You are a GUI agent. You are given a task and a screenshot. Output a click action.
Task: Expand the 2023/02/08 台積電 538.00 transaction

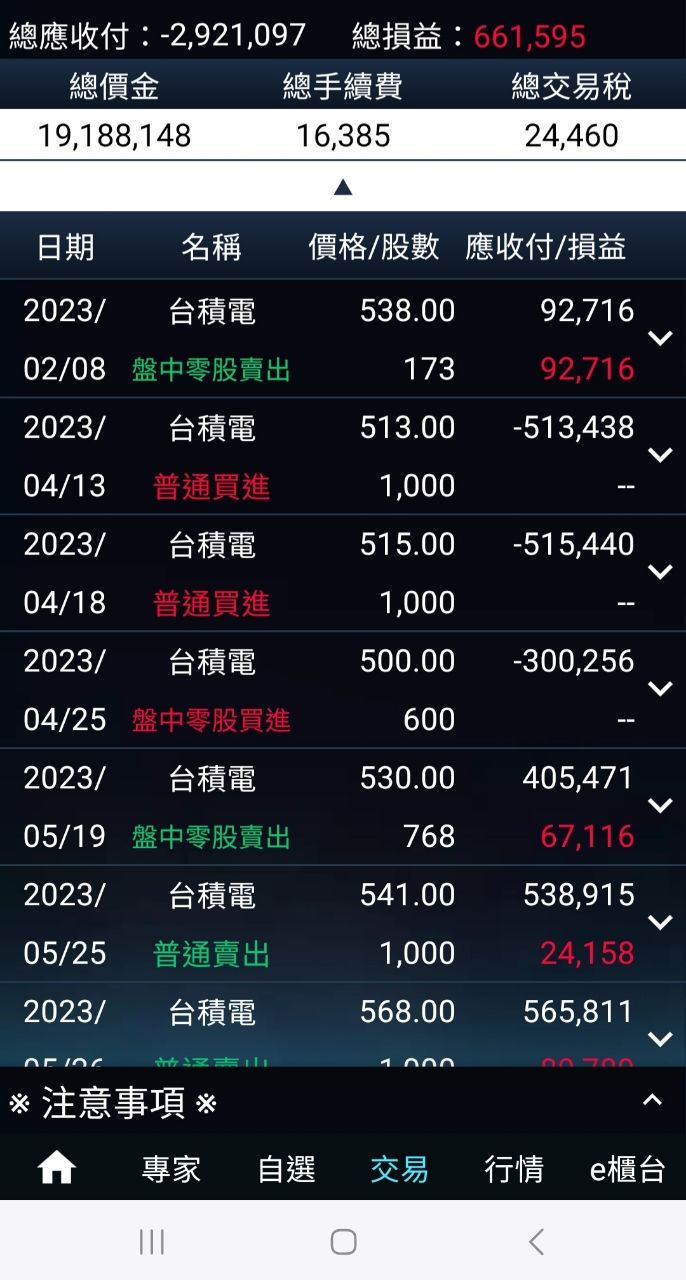pos(660,339)
